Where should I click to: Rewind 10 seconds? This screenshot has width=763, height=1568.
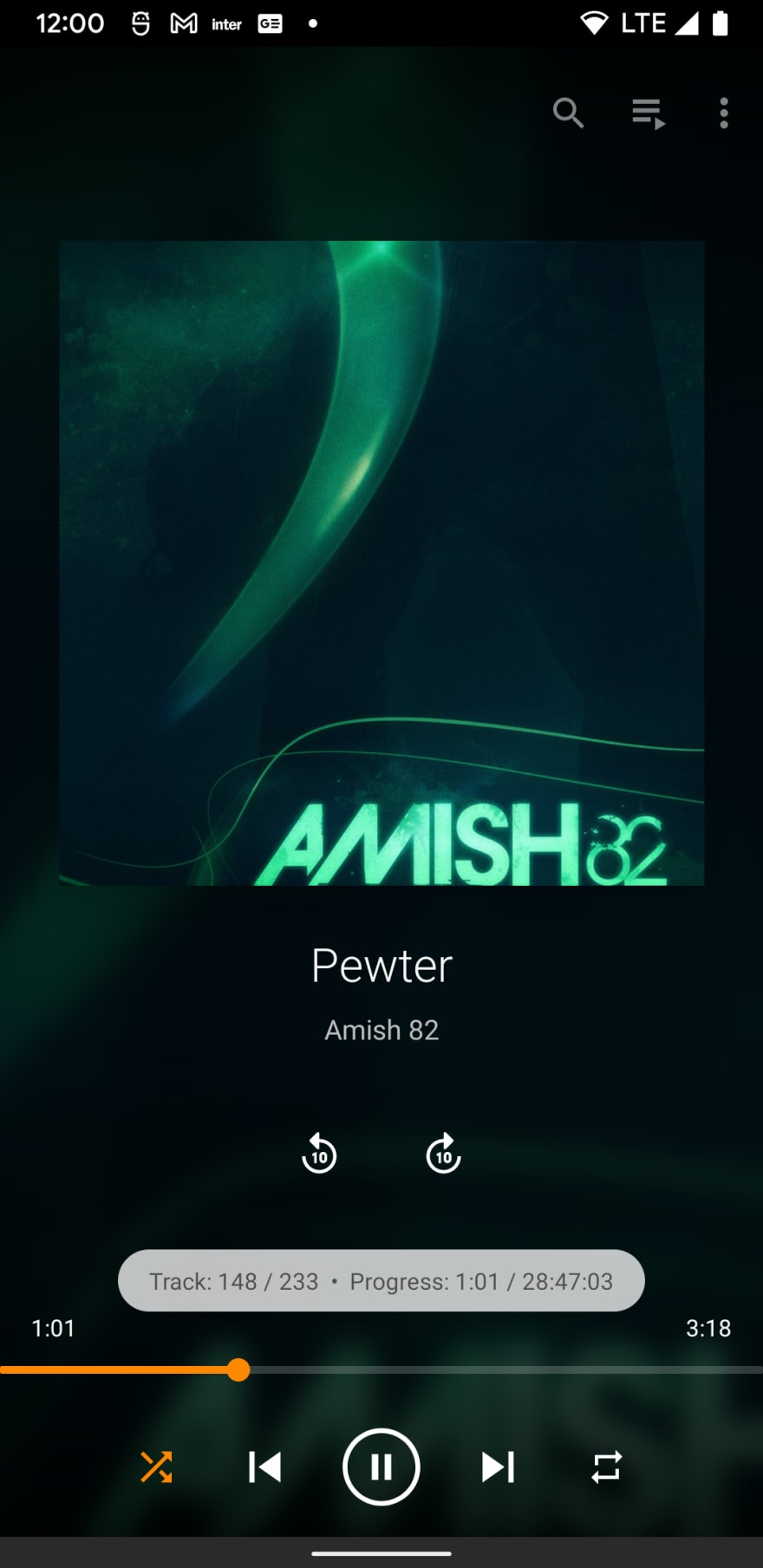319,1154
